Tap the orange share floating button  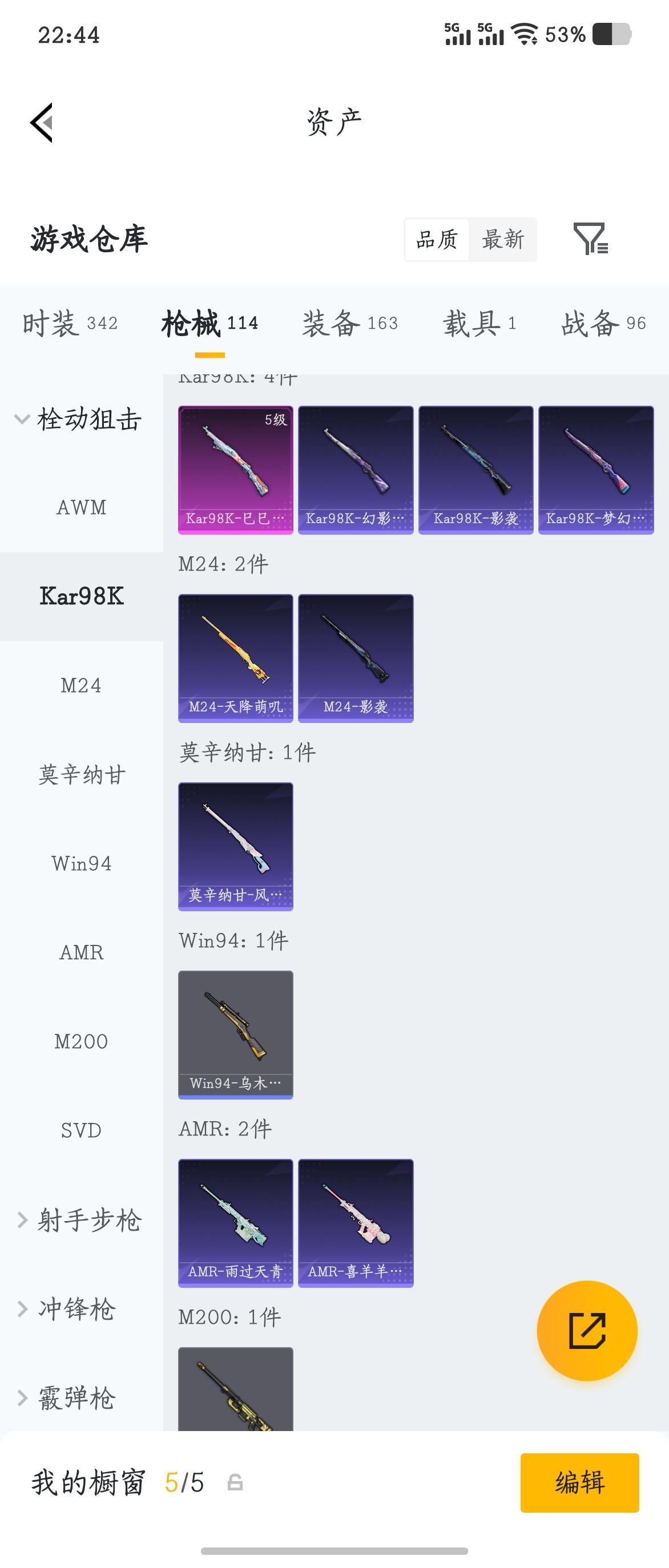click(586, 1330)
